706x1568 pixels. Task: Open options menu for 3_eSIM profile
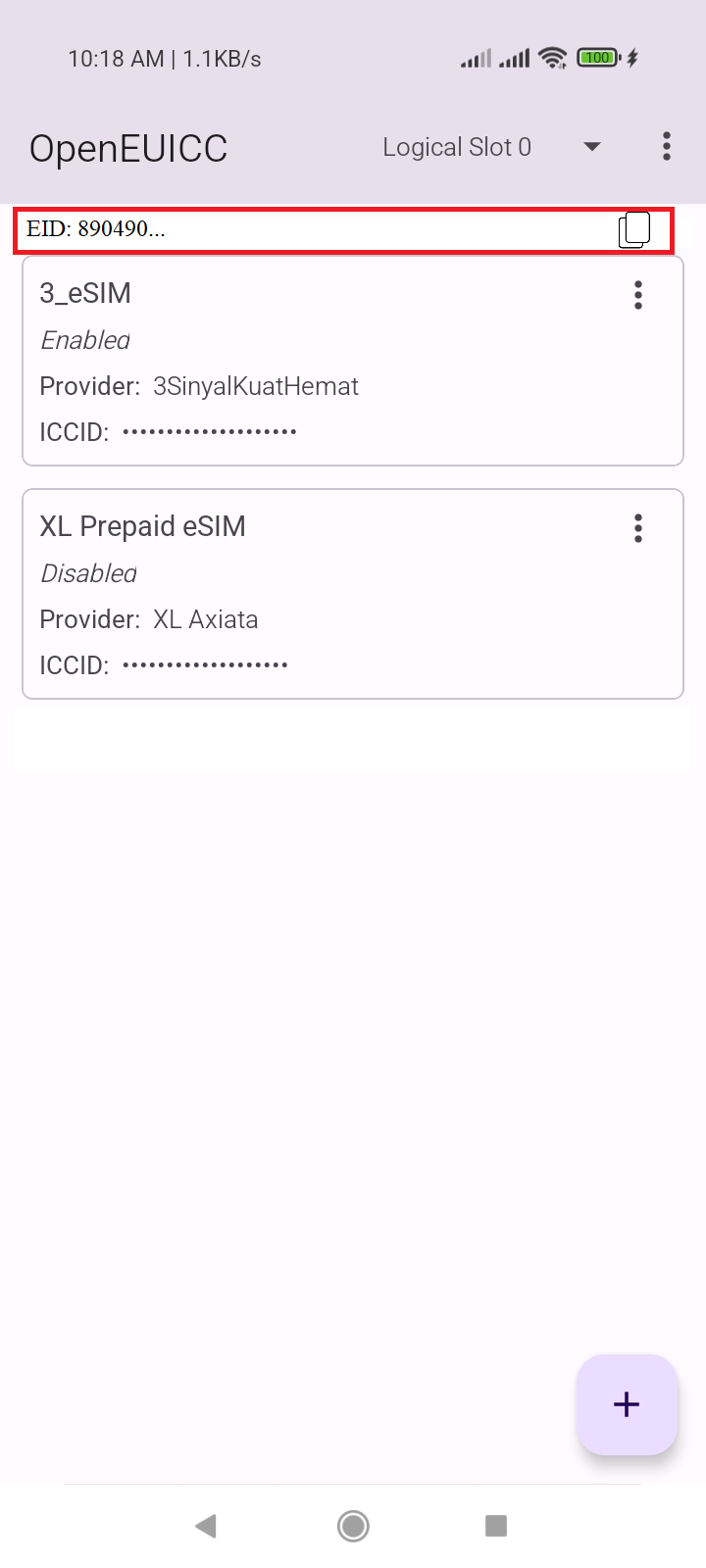click(638, 295)
